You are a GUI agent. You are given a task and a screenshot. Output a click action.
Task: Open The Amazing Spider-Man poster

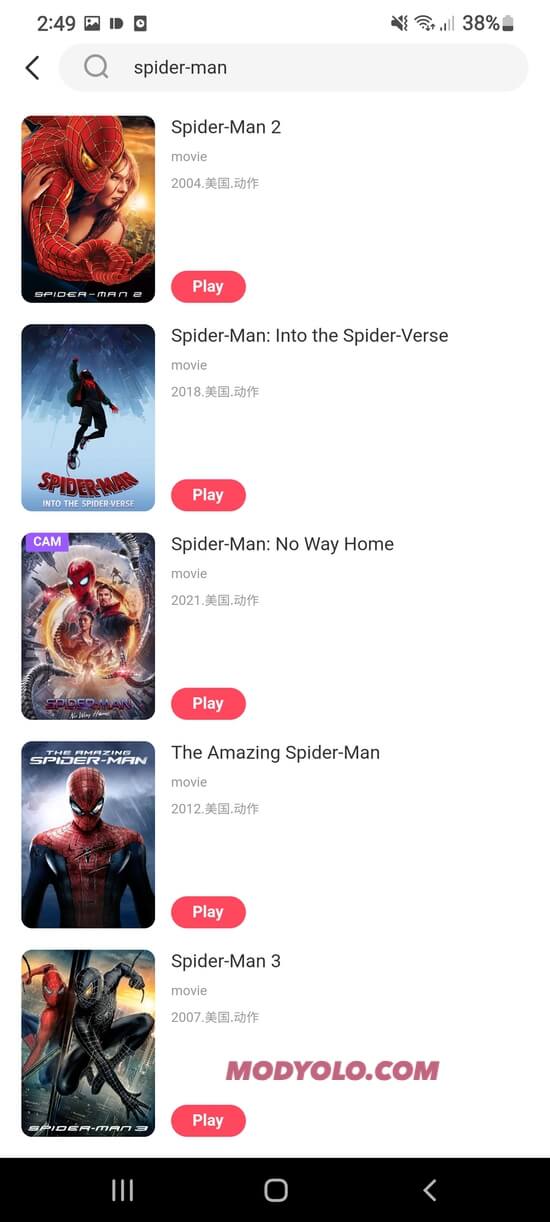88,834
